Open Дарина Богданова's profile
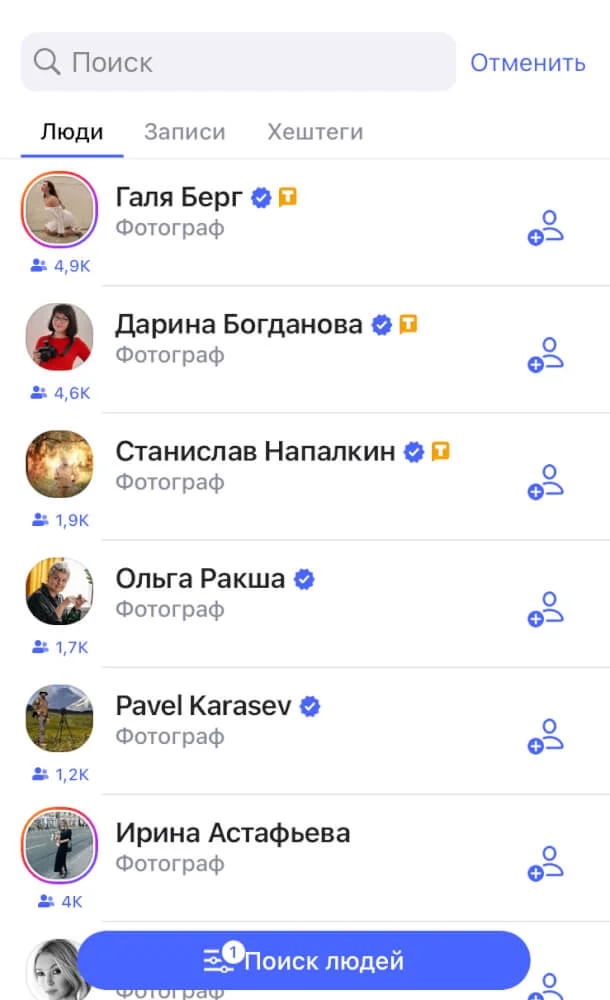 [x=238, y=325]
